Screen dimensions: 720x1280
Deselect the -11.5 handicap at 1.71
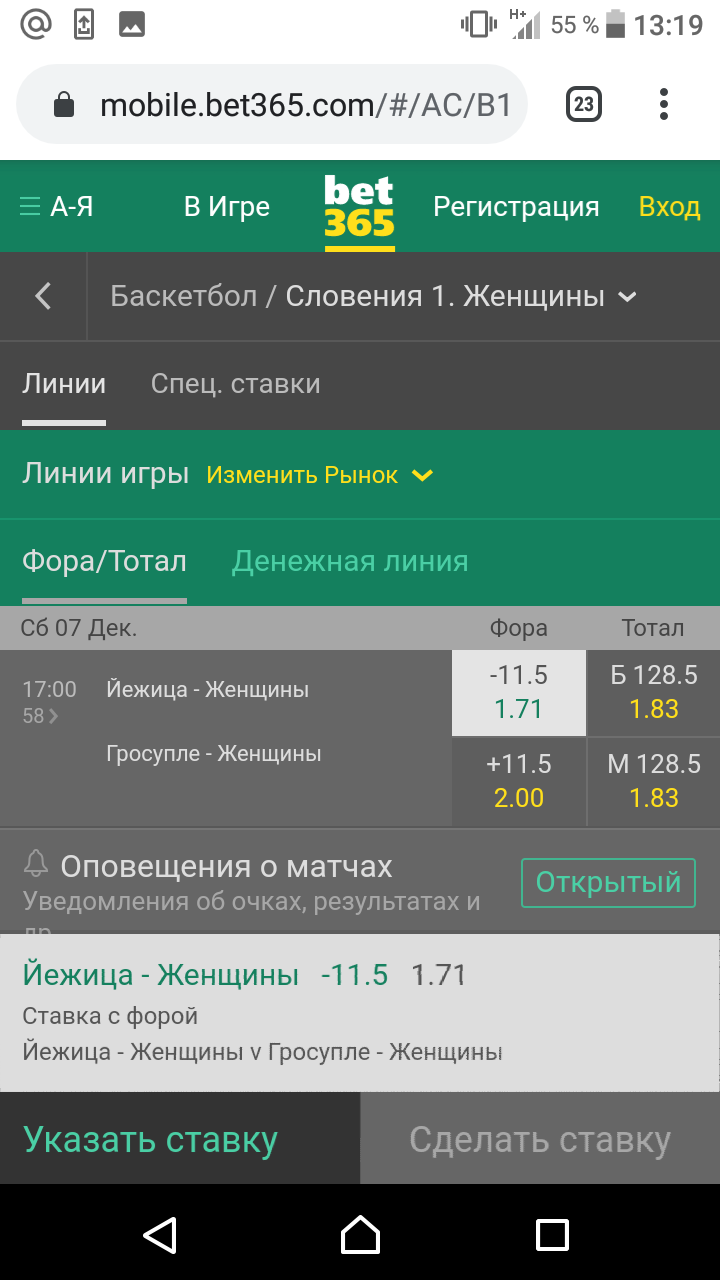[x=518, y=692]
